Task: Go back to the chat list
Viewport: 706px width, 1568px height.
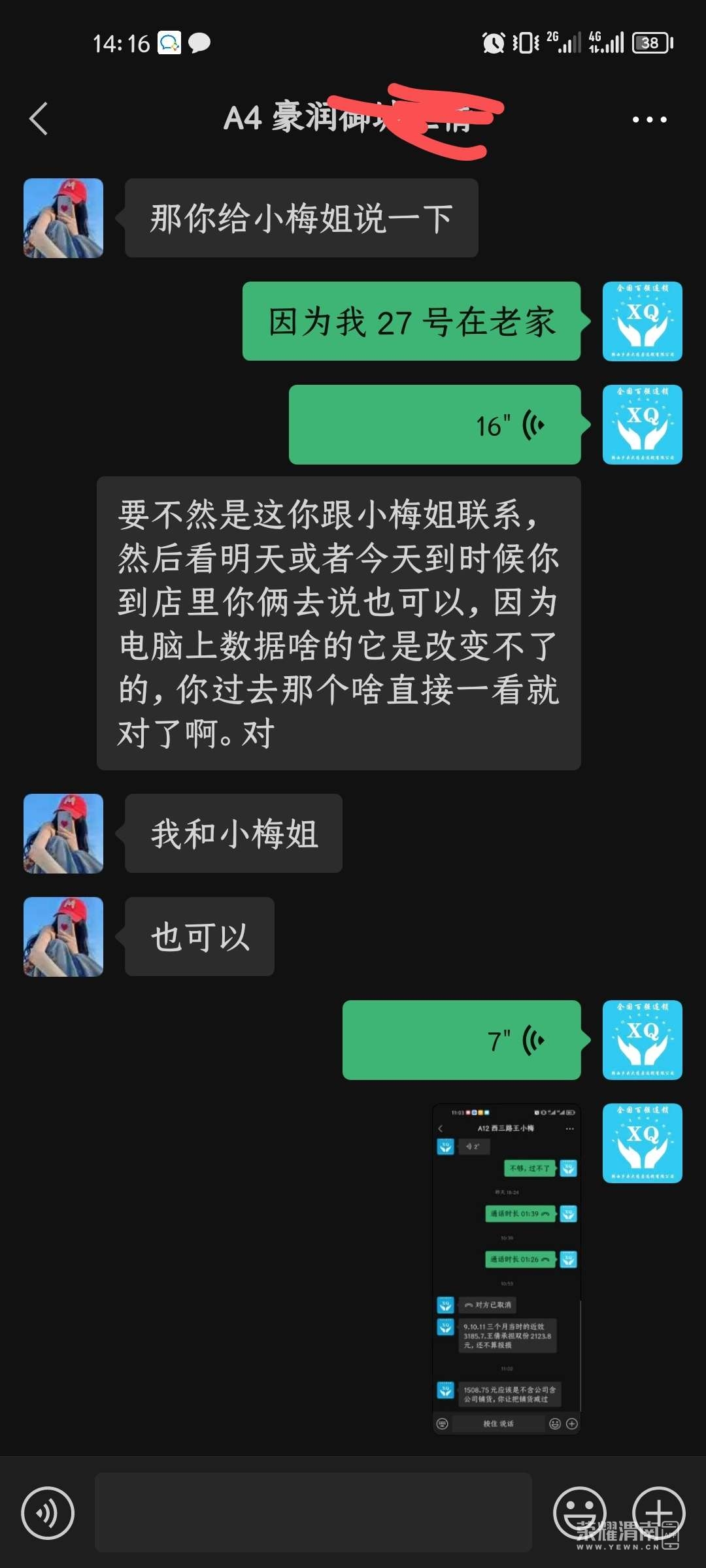Action: click(39, 119)
